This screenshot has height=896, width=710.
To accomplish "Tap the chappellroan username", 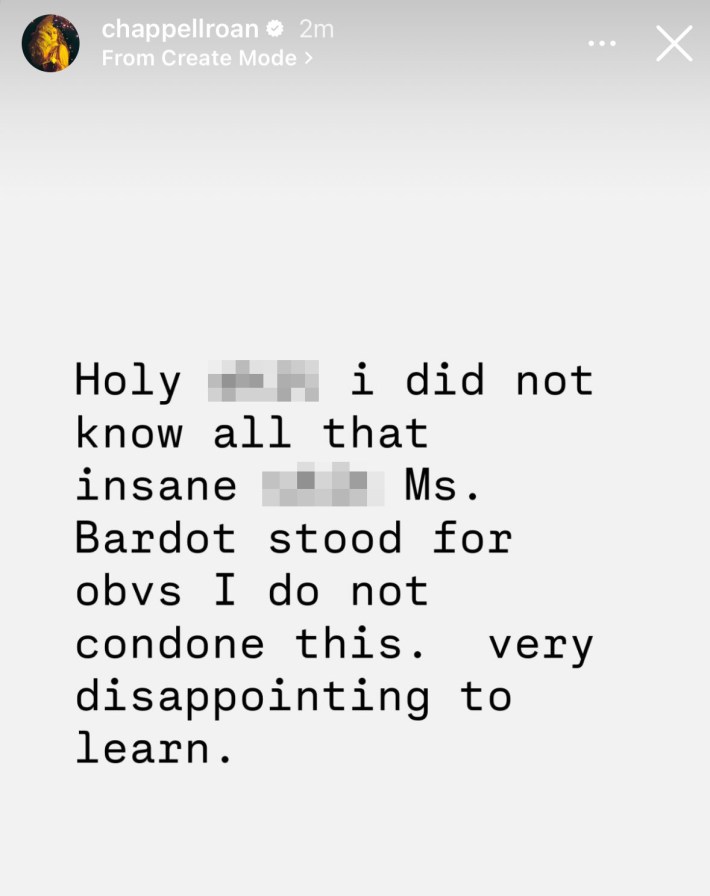I will (x=180, y=29).
